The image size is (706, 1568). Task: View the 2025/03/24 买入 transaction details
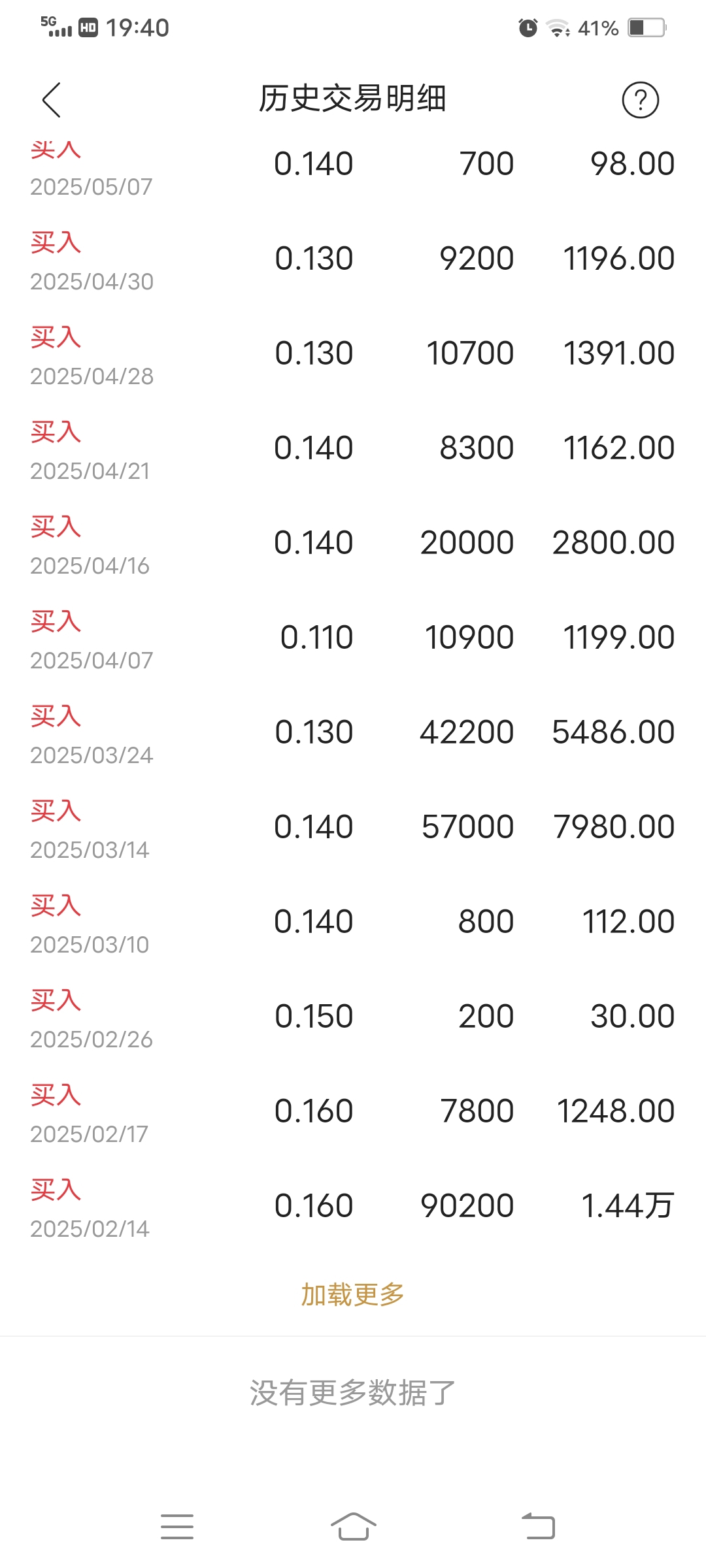(x=353, y=733)
